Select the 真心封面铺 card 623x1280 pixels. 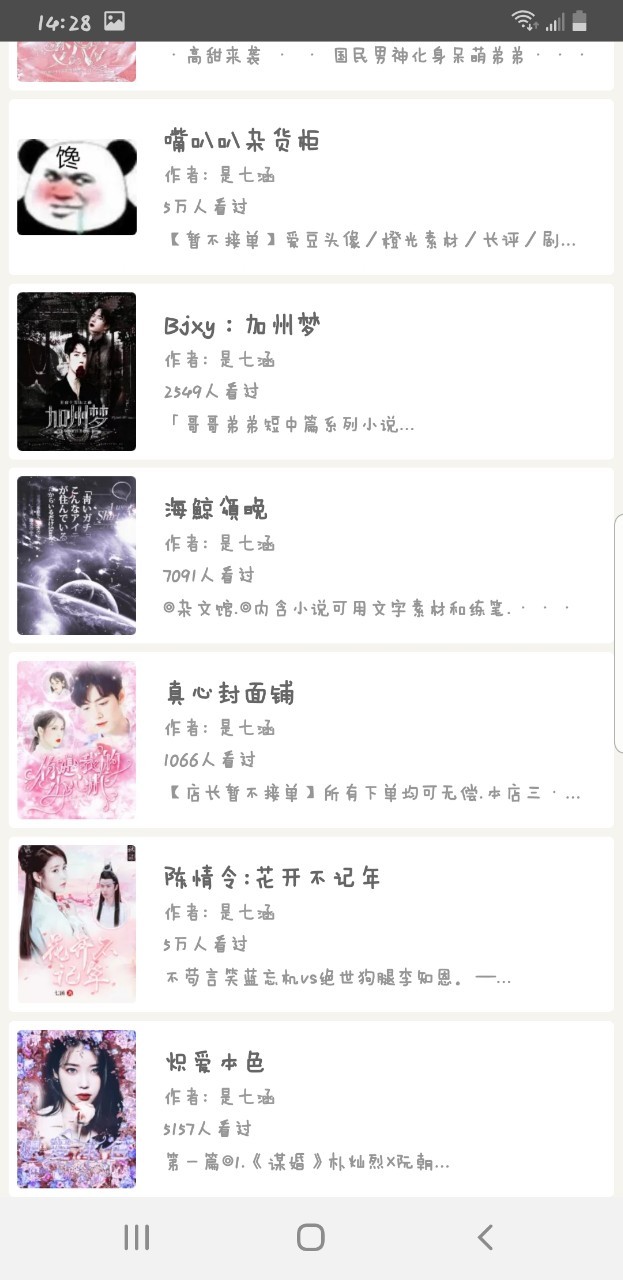(311, 740)
